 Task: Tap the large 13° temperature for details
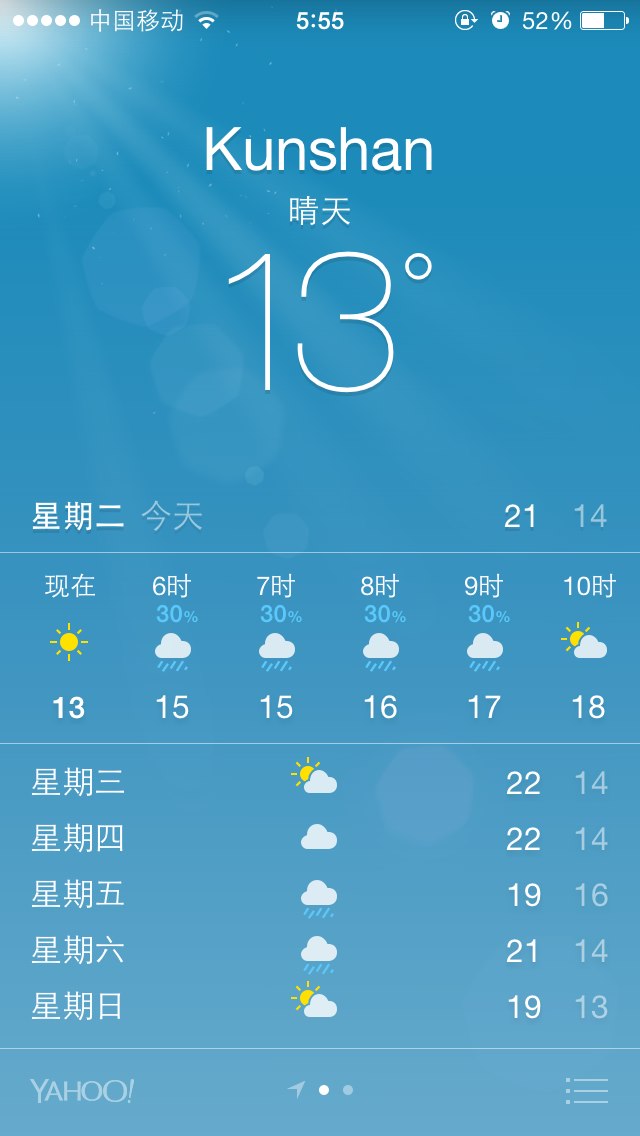tap(329, 322)
